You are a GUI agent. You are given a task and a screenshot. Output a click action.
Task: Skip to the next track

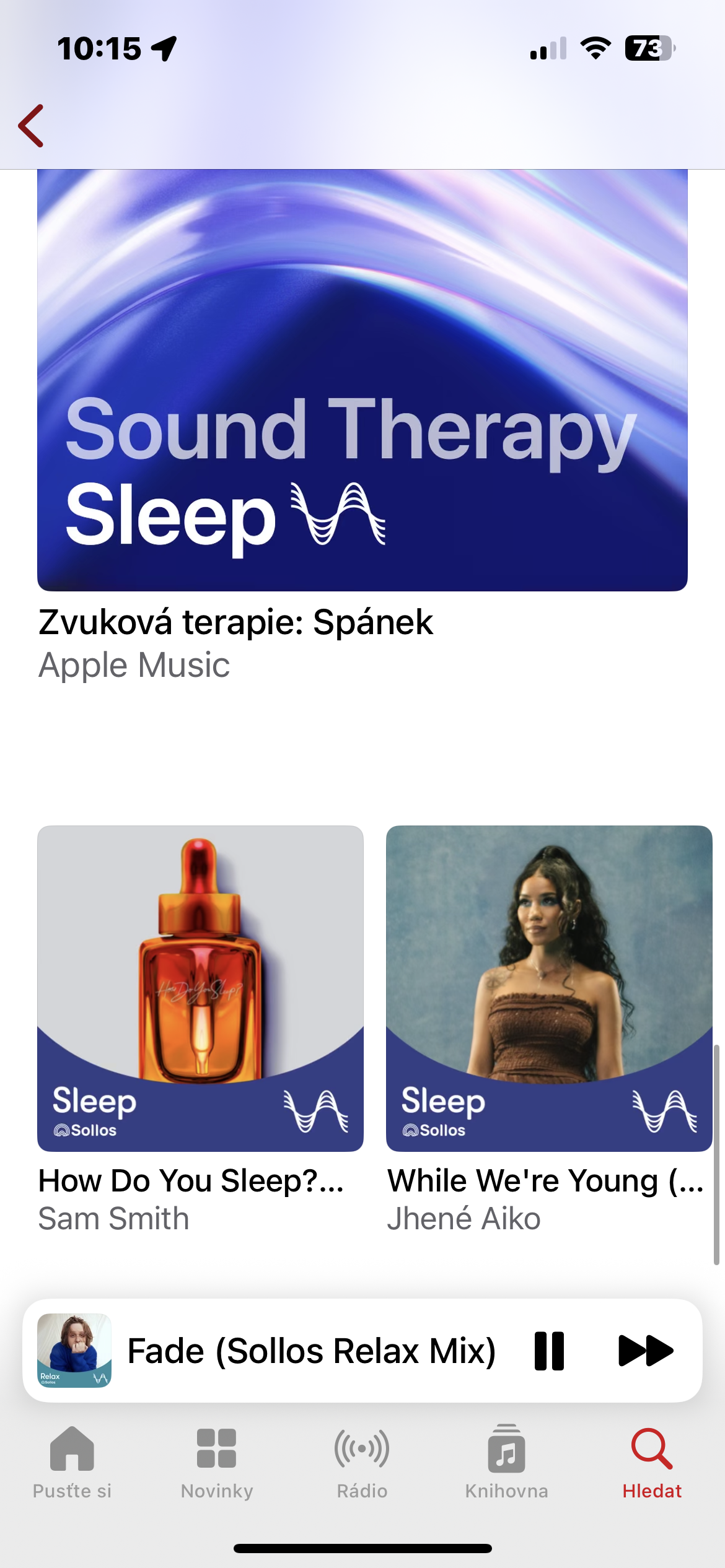[645, 1351]
